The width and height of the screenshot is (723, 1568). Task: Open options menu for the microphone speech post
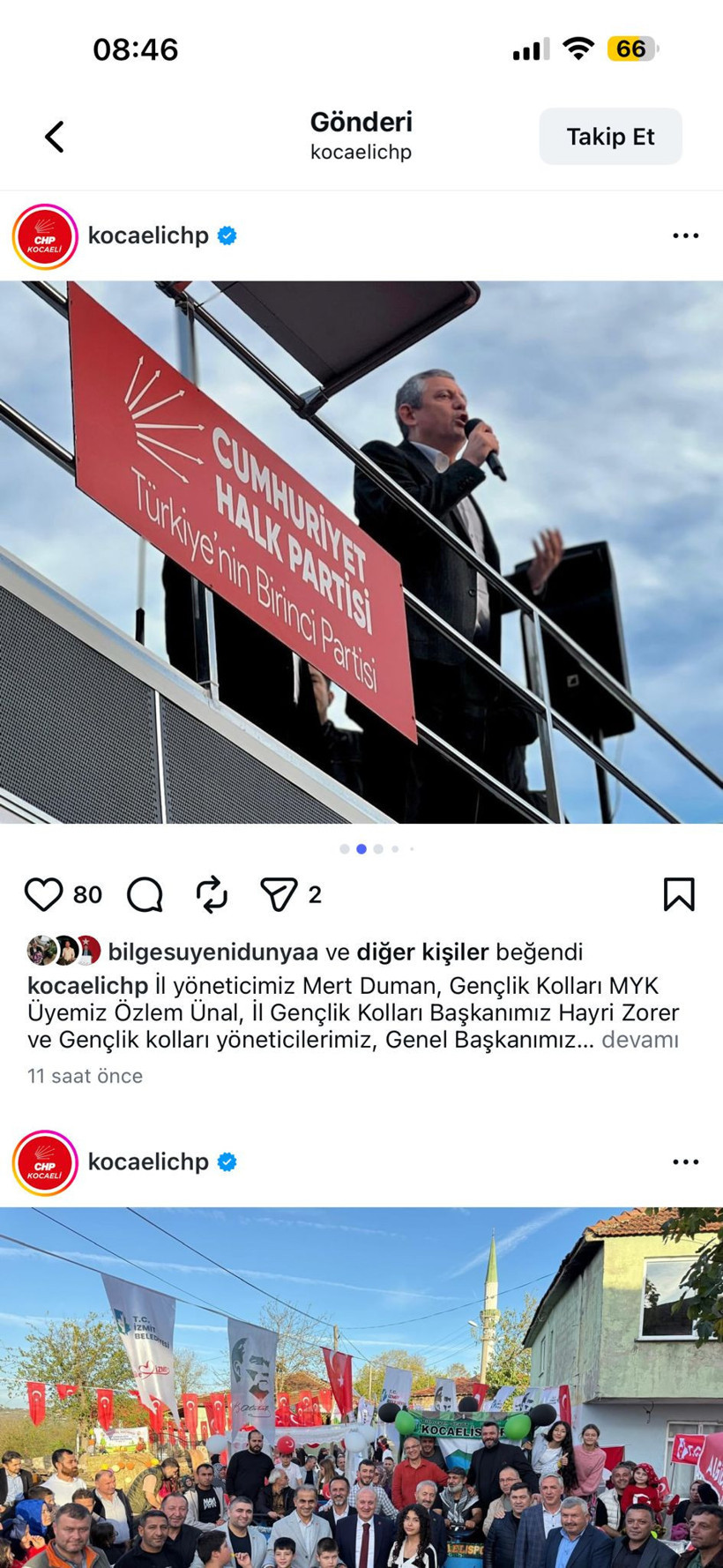tap(685, 235)
